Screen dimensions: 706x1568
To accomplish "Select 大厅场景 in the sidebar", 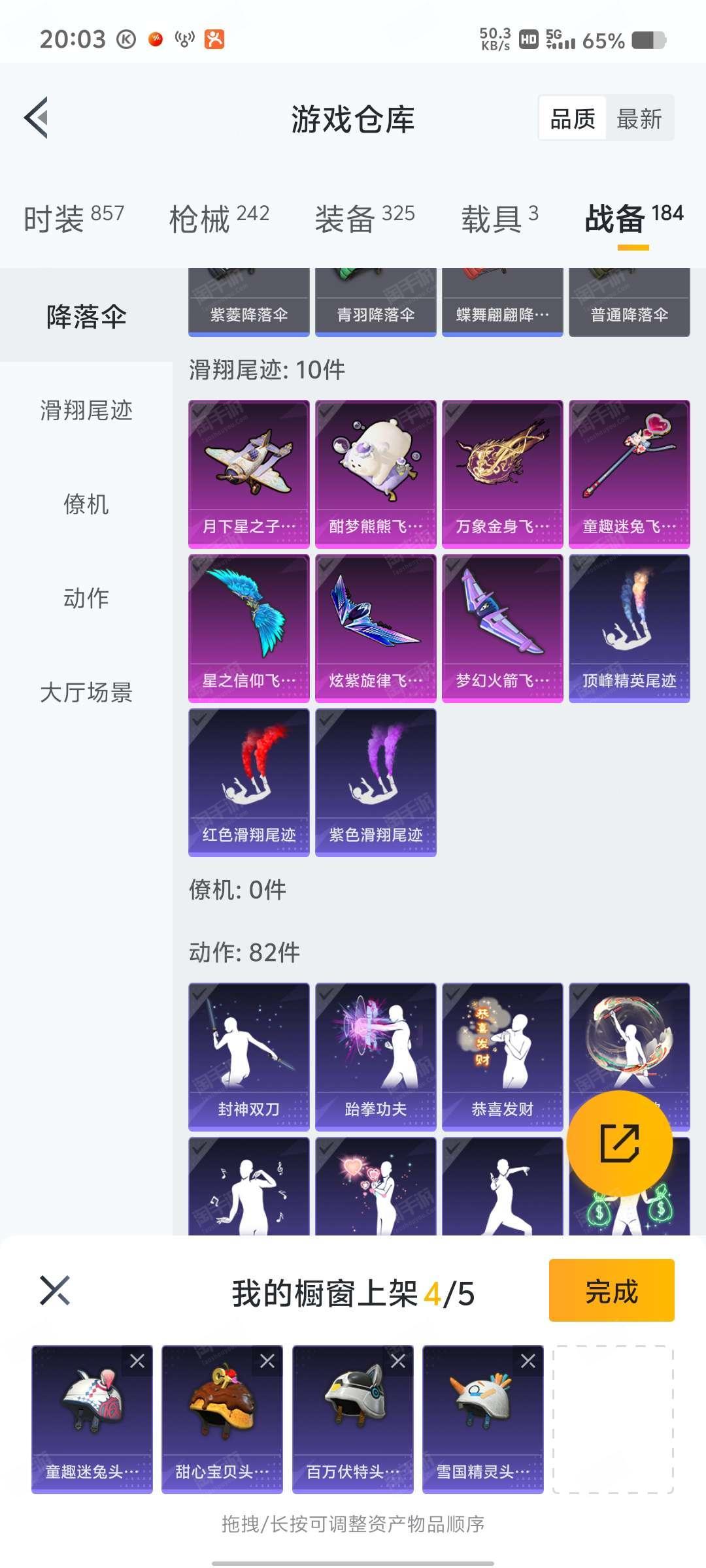I will coord(86,692).
